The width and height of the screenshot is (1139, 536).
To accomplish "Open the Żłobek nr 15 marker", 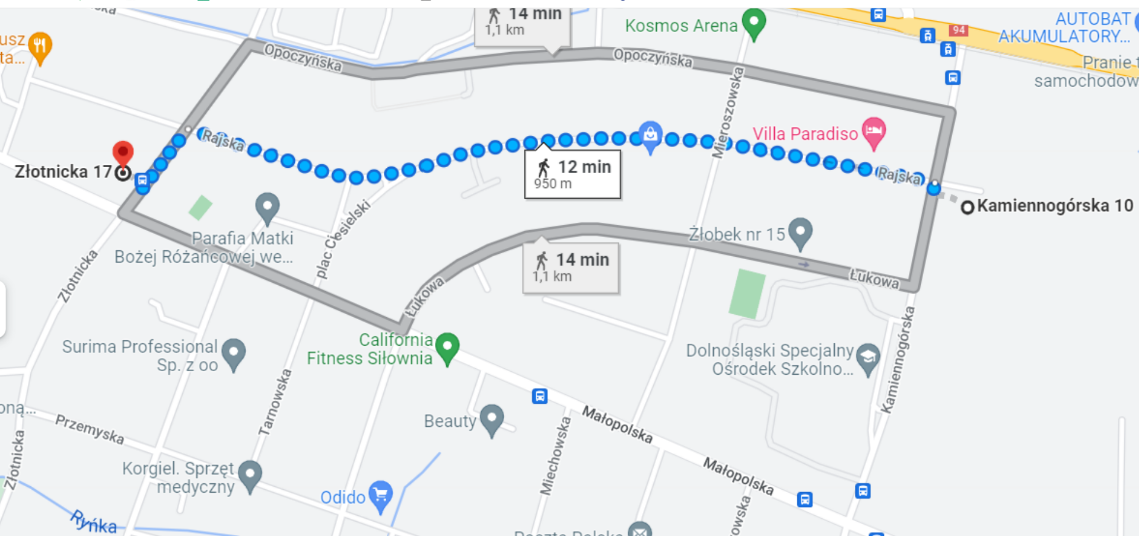I will coord(800,233).
